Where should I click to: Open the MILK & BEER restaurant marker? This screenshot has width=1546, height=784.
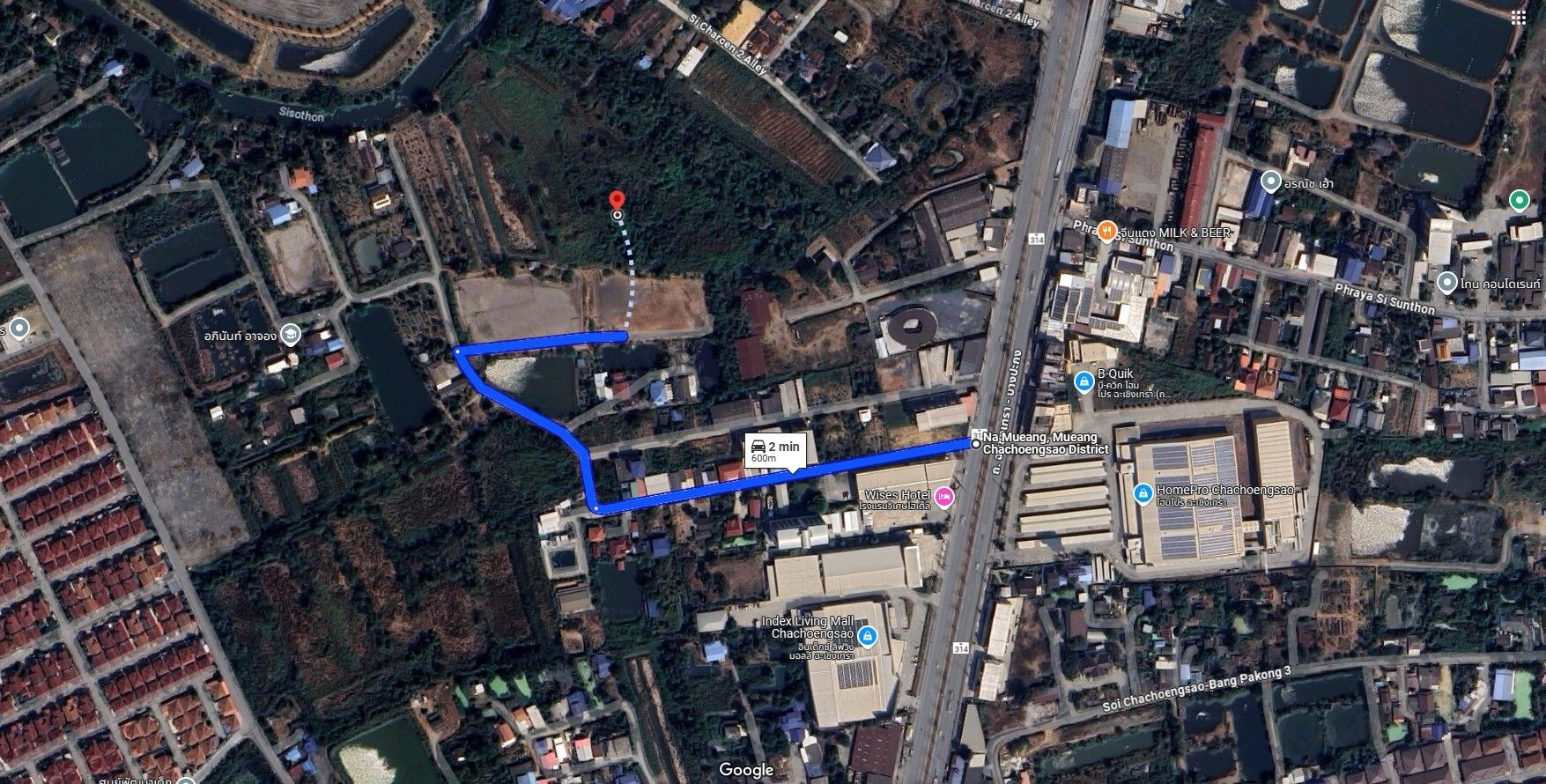[x=1107, y=231]
